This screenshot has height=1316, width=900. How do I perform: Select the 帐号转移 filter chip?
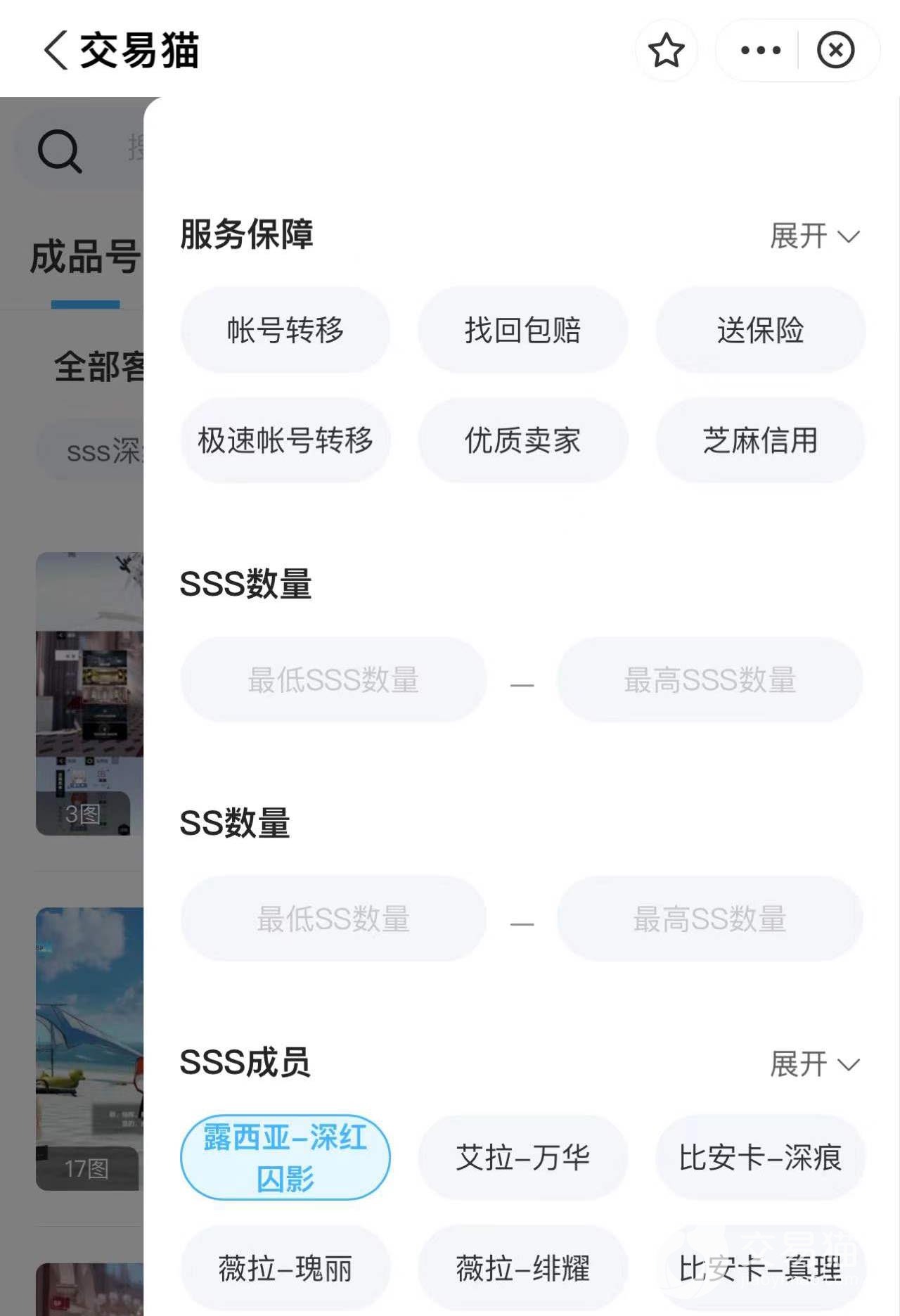[285, 330]
